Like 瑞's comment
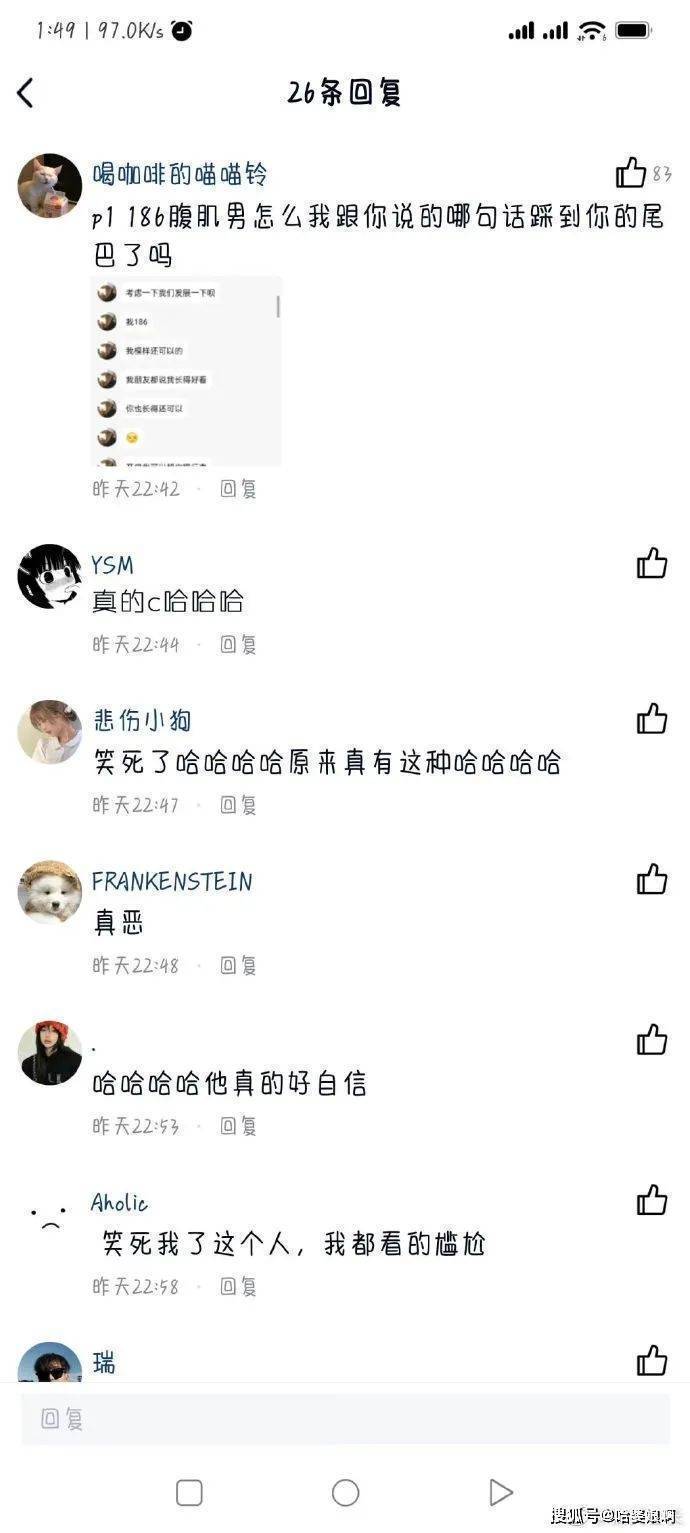690x1533 pixels. (652, 1361)
